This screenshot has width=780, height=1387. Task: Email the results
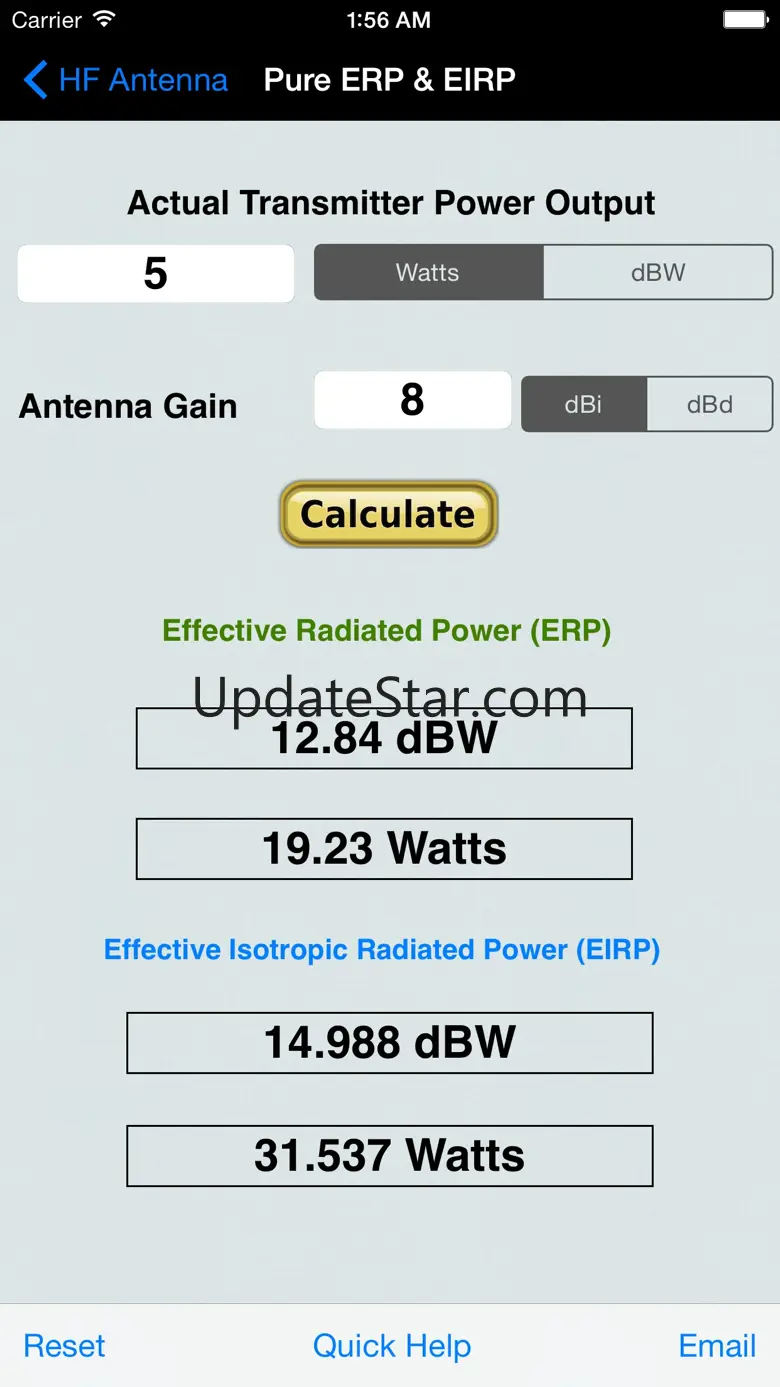717,1346
